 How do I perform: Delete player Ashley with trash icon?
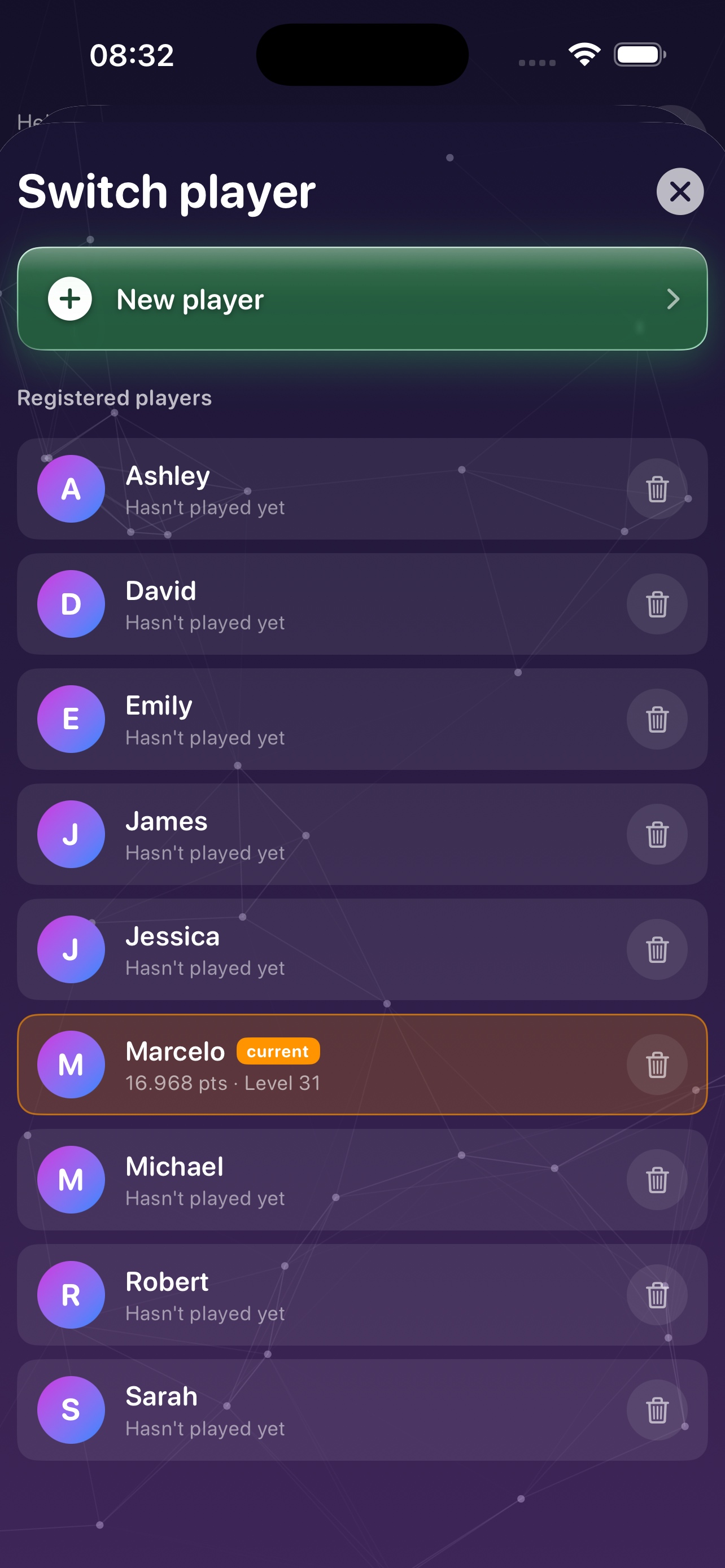[657, 489]
